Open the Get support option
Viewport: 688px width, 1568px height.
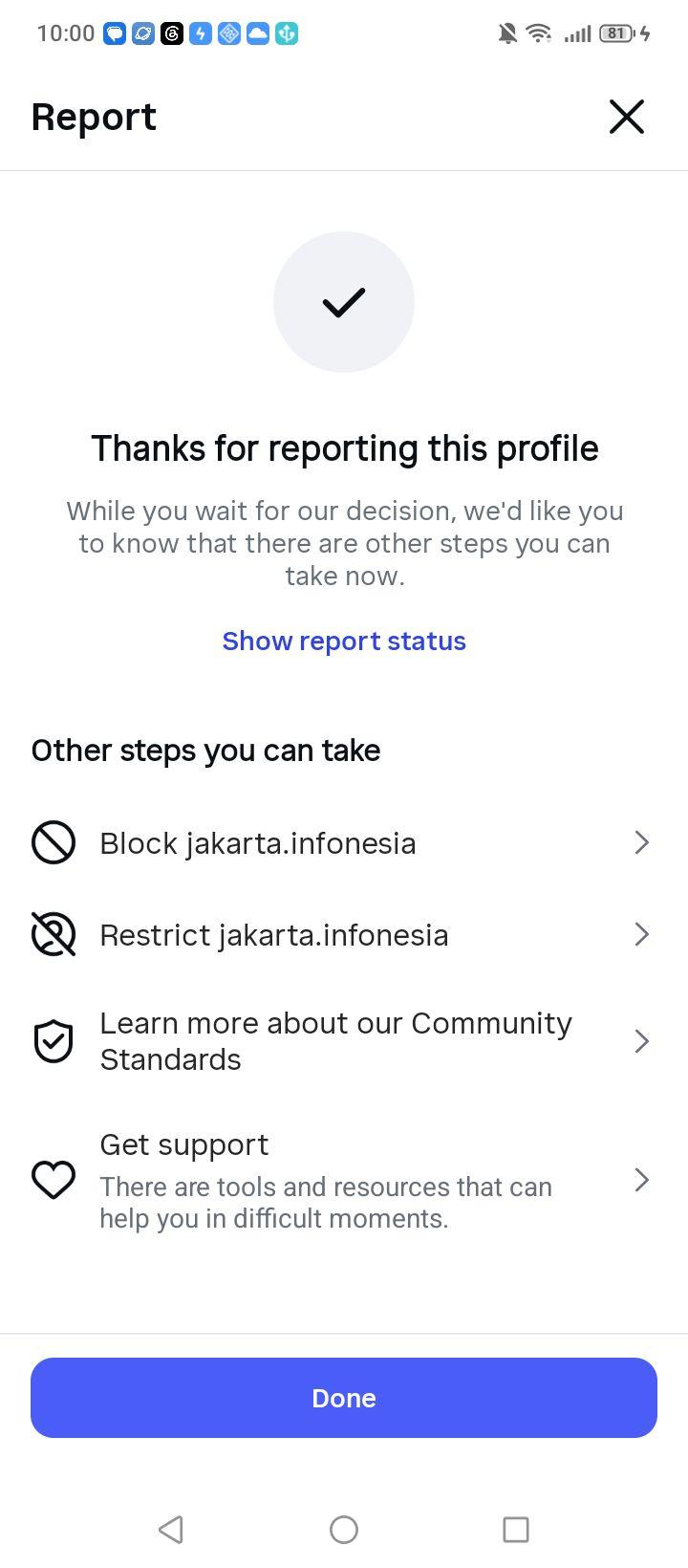click(344, 1181)
